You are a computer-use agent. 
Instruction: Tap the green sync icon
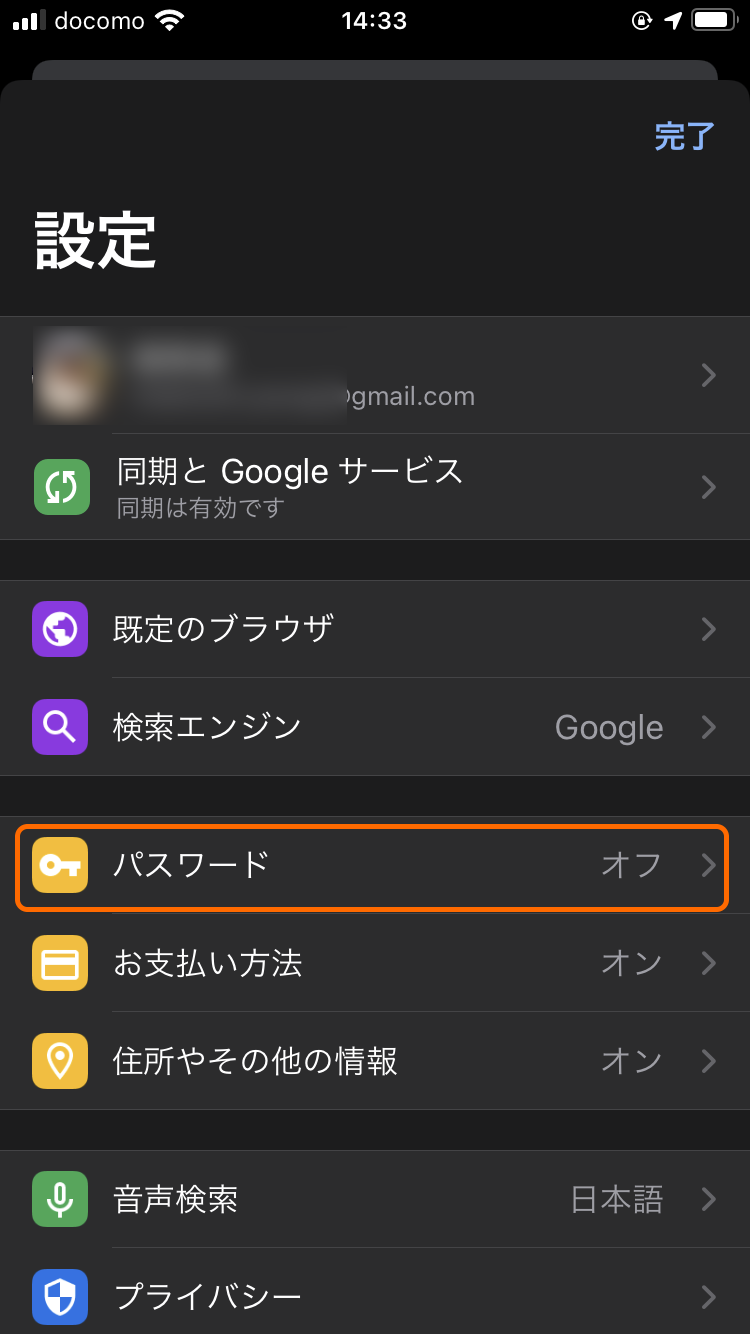[60, 487]
